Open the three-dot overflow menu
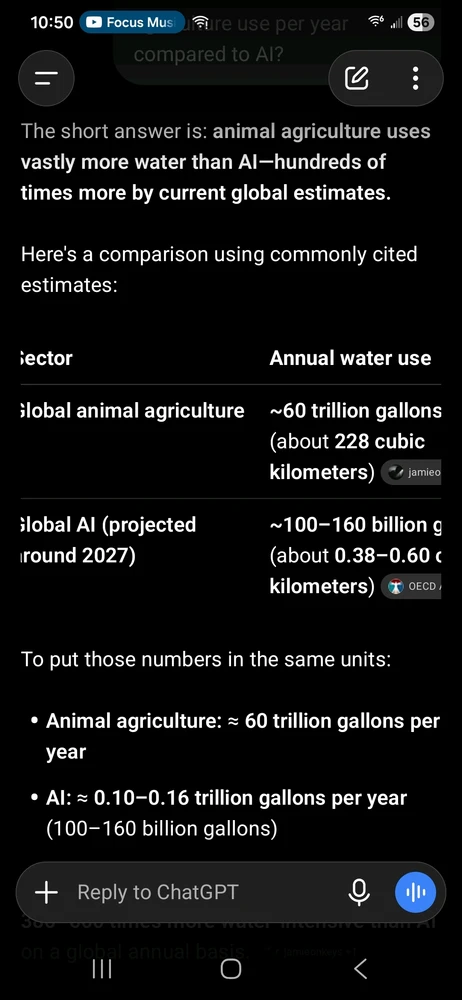This screenshot has width=462, height=1000. (x=415, y=78)
